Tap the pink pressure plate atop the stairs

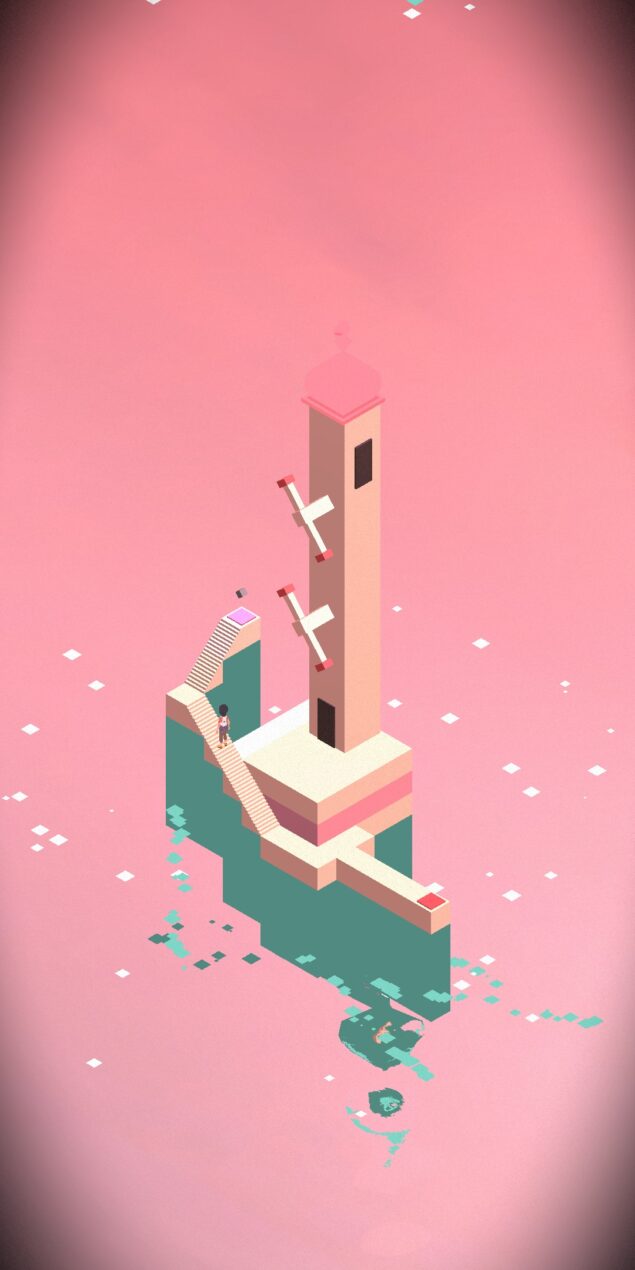241,616
